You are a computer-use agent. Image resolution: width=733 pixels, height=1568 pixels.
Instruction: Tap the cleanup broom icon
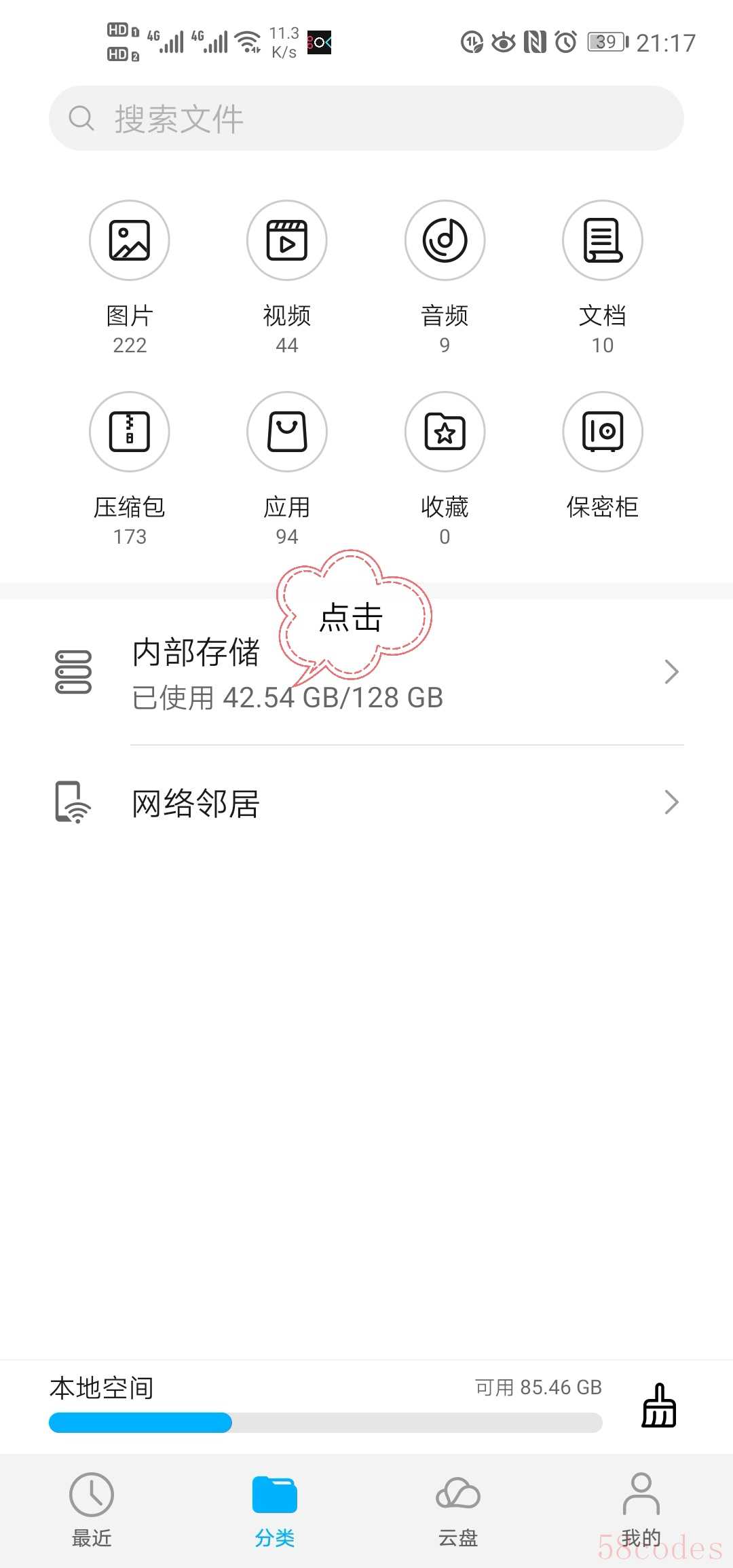pyautogui.click(x=659, y=1405)
